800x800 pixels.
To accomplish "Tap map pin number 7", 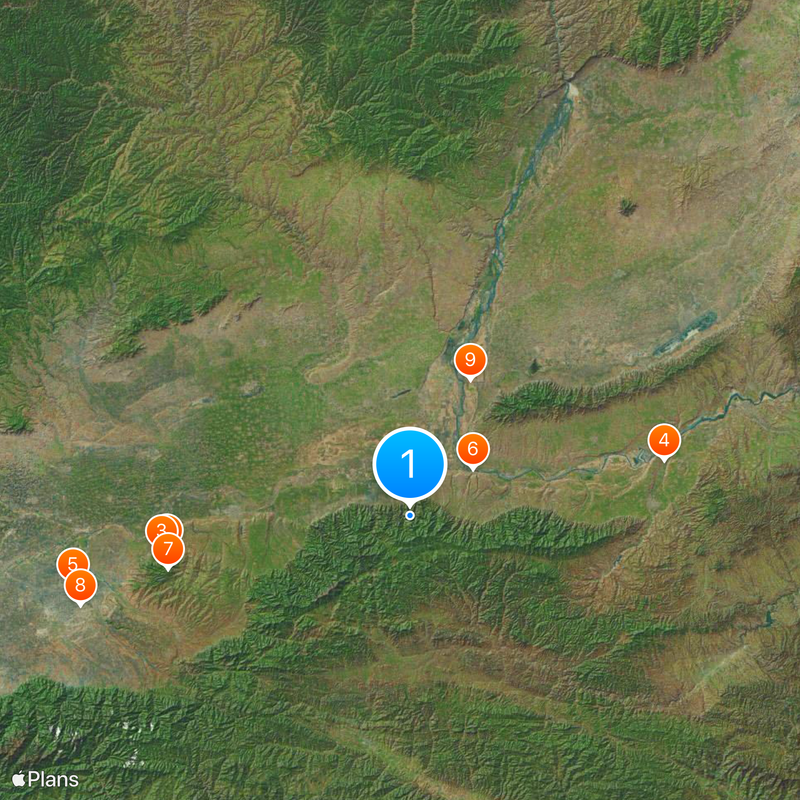I will click(x=168, y=549).
